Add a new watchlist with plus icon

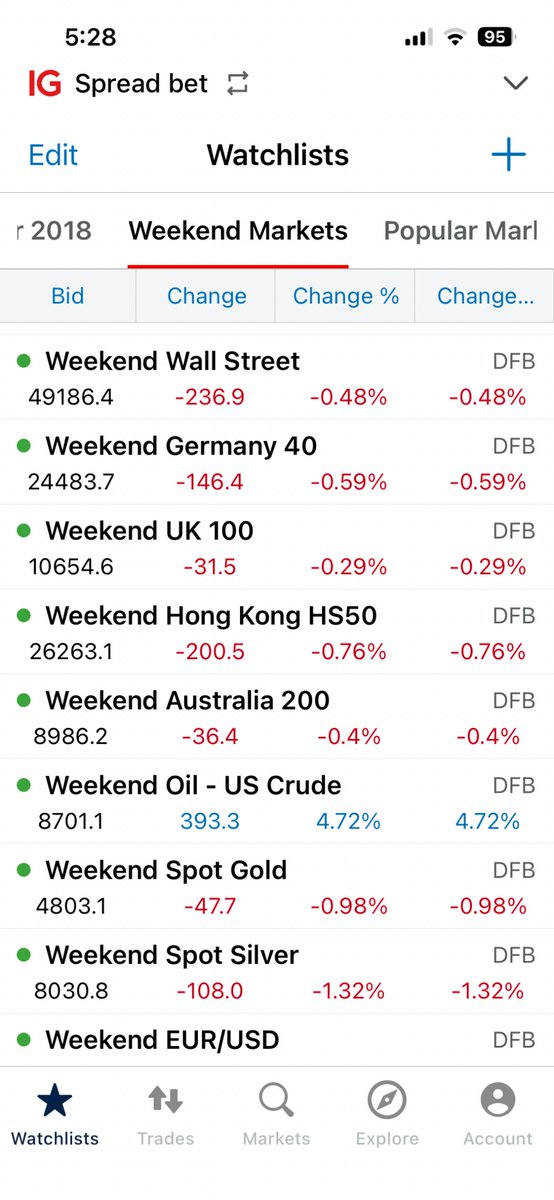tap(508, 155)
